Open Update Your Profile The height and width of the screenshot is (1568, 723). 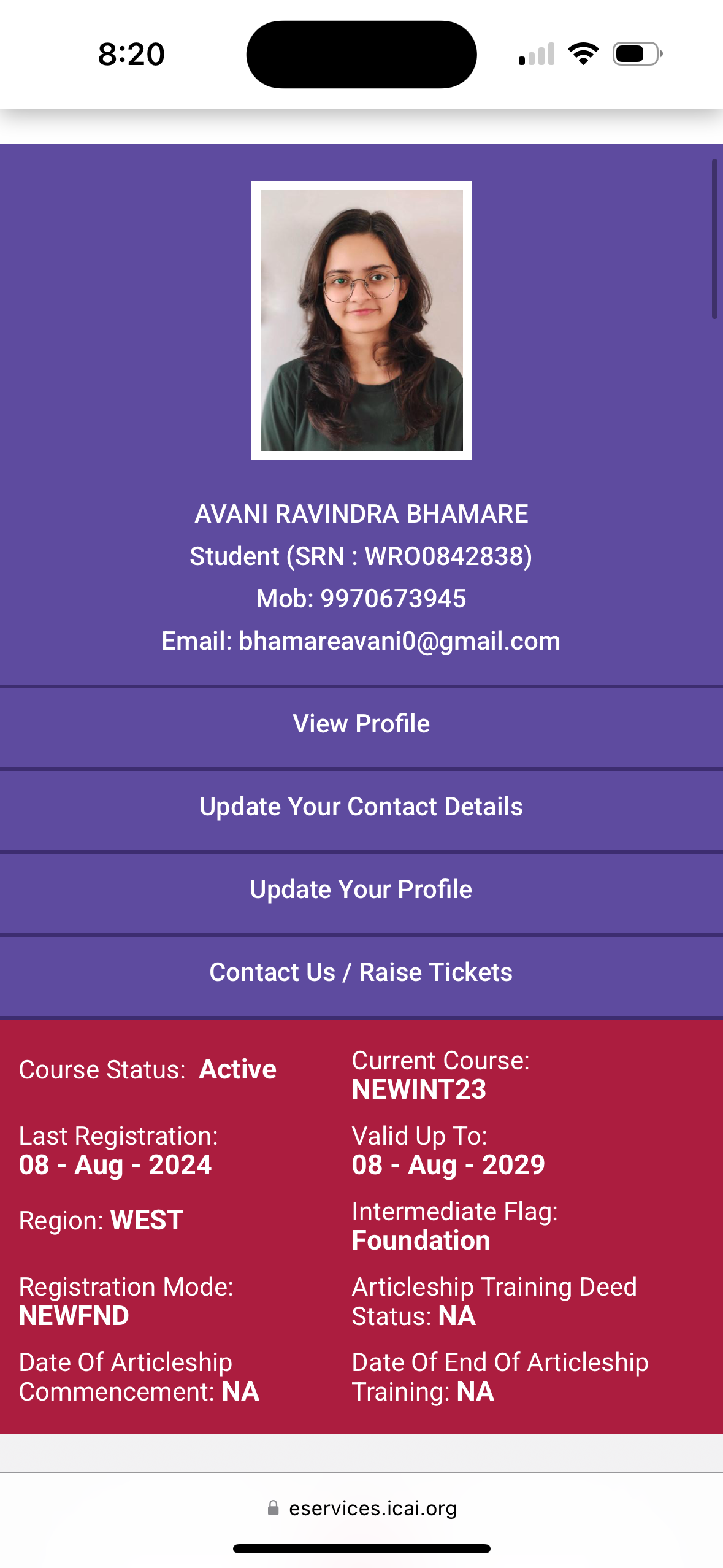[x=361, y=890]
